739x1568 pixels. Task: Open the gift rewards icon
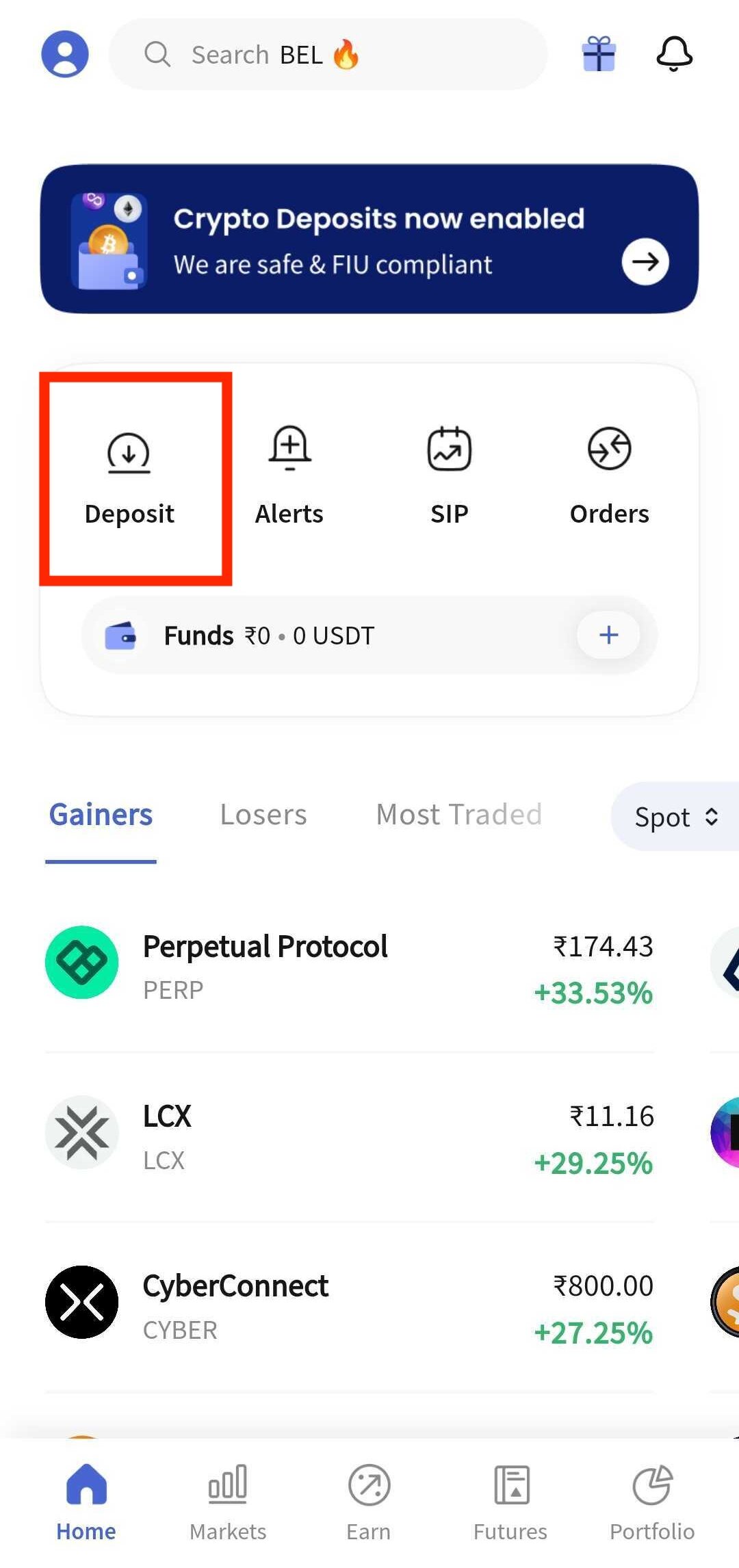(599, 54)
